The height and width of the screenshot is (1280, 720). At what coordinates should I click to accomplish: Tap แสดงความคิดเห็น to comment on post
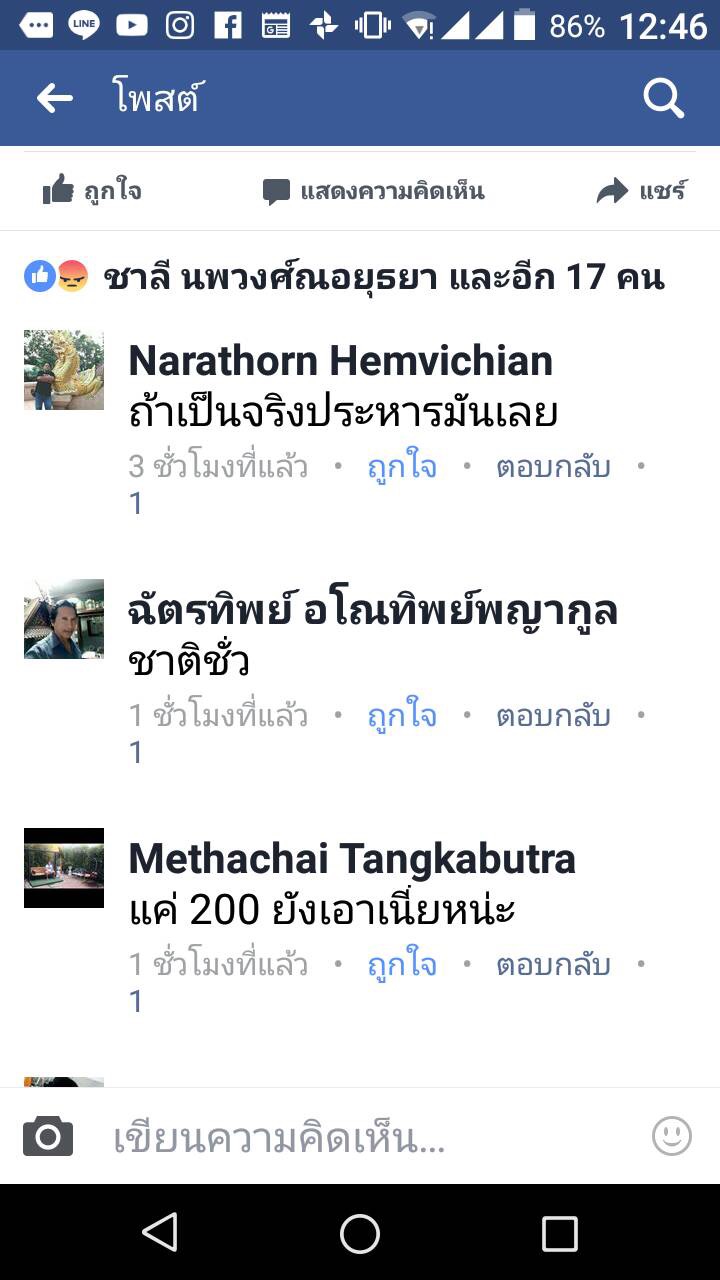pyautogui.click(x=373, y=191)
